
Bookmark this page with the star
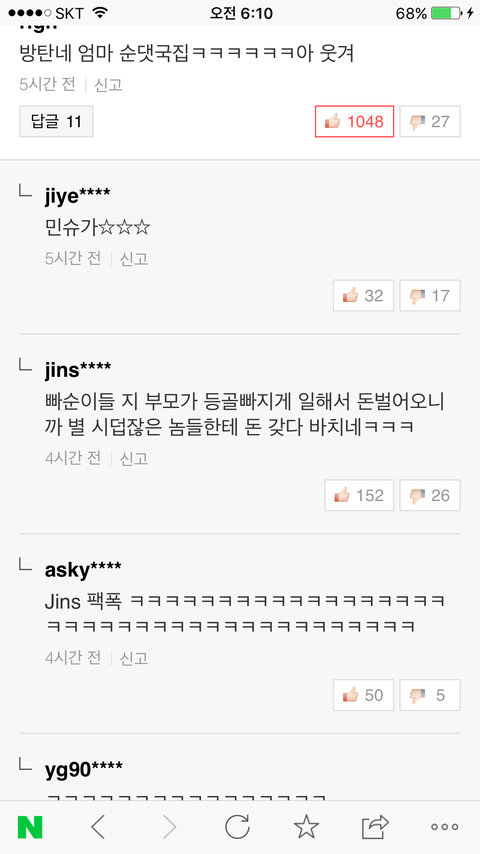coord(306,827)
